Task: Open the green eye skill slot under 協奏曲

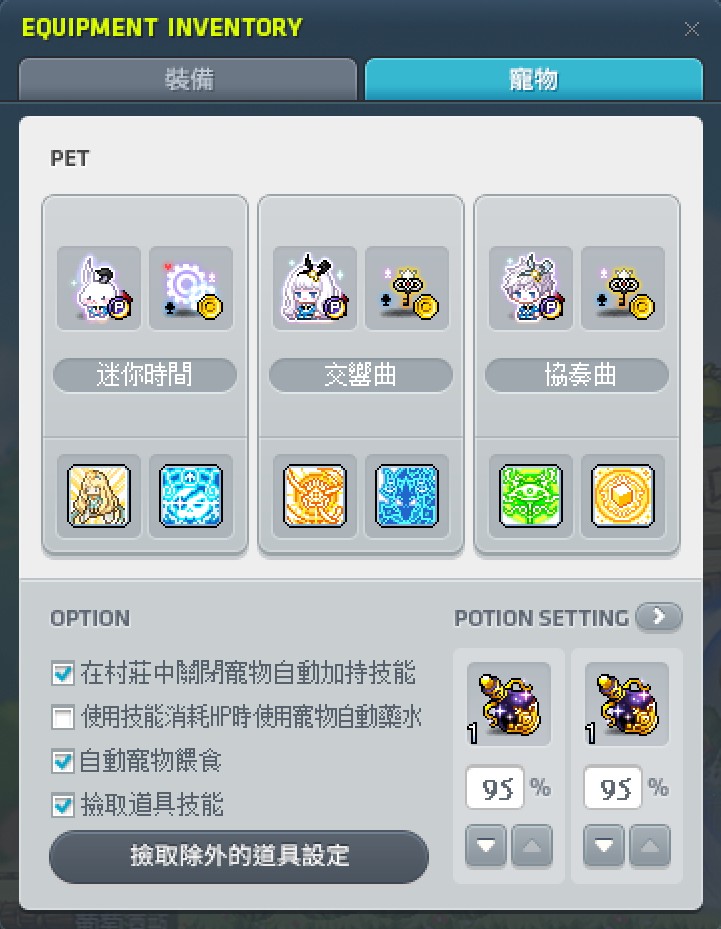Action: (x=531, y=495)
